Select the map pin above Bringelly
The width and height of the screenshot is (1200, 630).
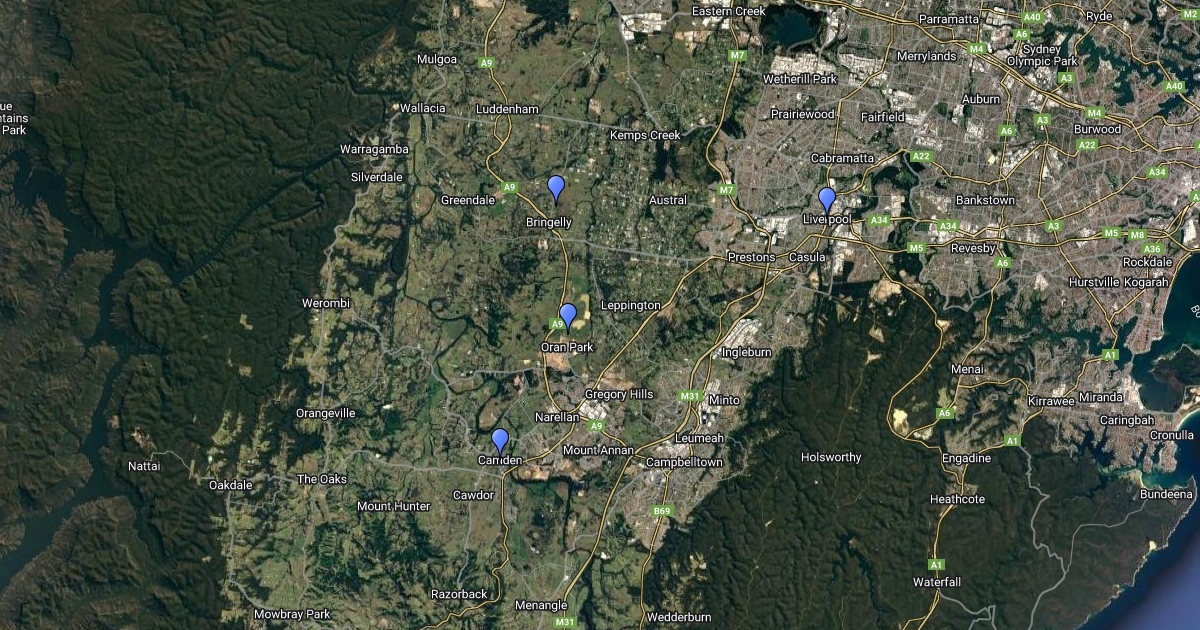coord(556,186)
